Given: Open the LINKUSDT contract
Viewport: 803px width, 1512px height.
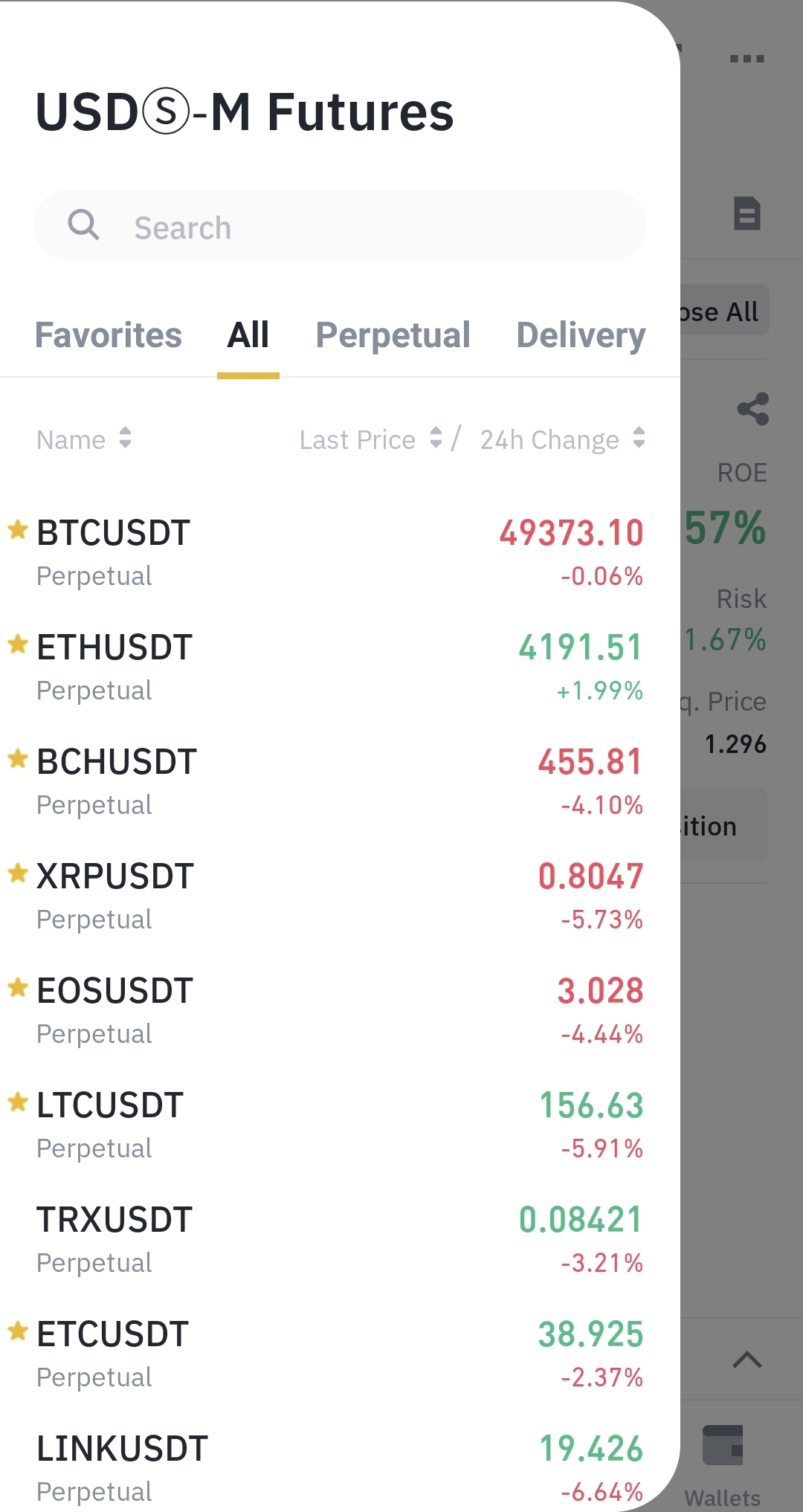Looking at the screenshot, I should pyautogui.click(x=340, y=1470).
